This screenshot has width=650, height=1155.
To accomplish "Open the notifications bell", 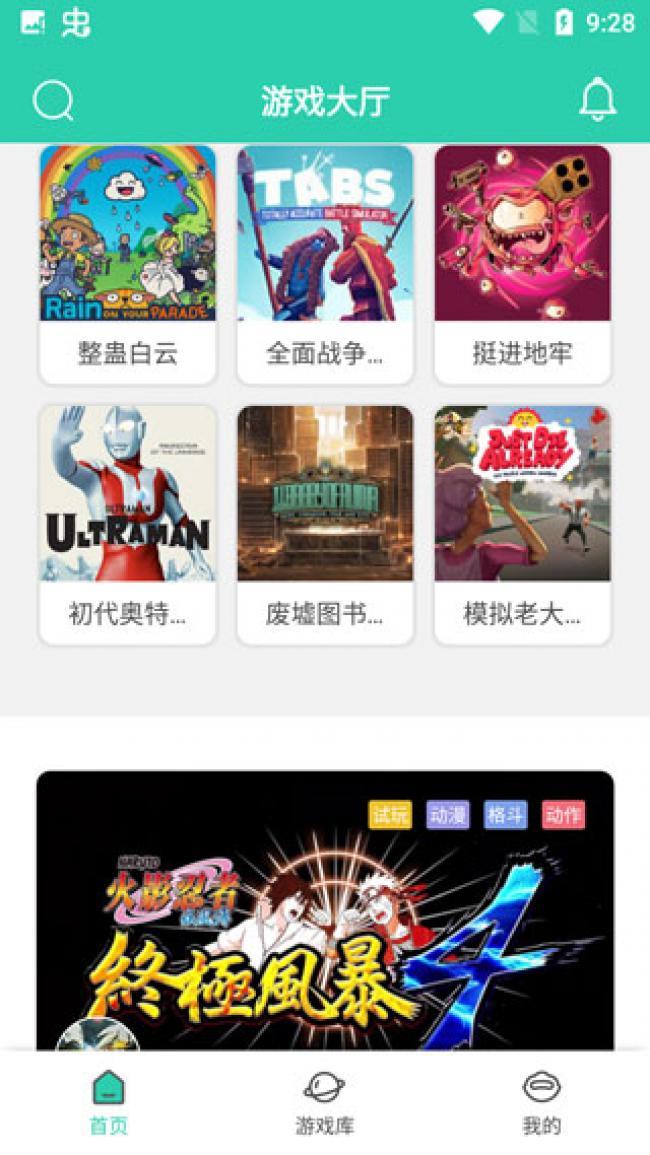I will point(597,100).
